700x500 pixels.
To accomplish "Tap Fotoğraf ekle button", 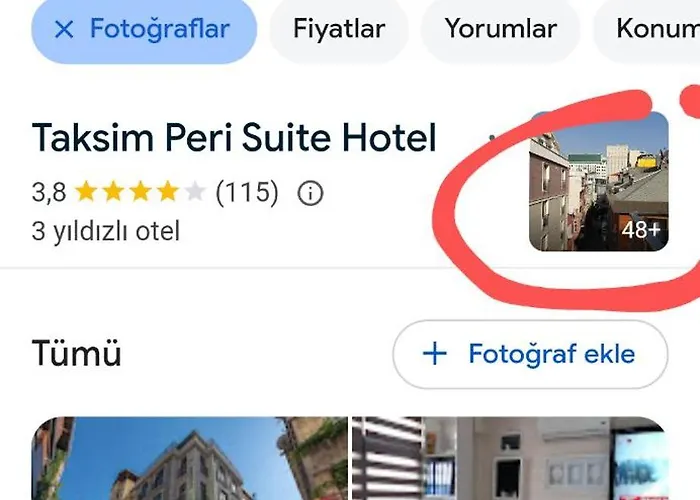I will 530,354.
